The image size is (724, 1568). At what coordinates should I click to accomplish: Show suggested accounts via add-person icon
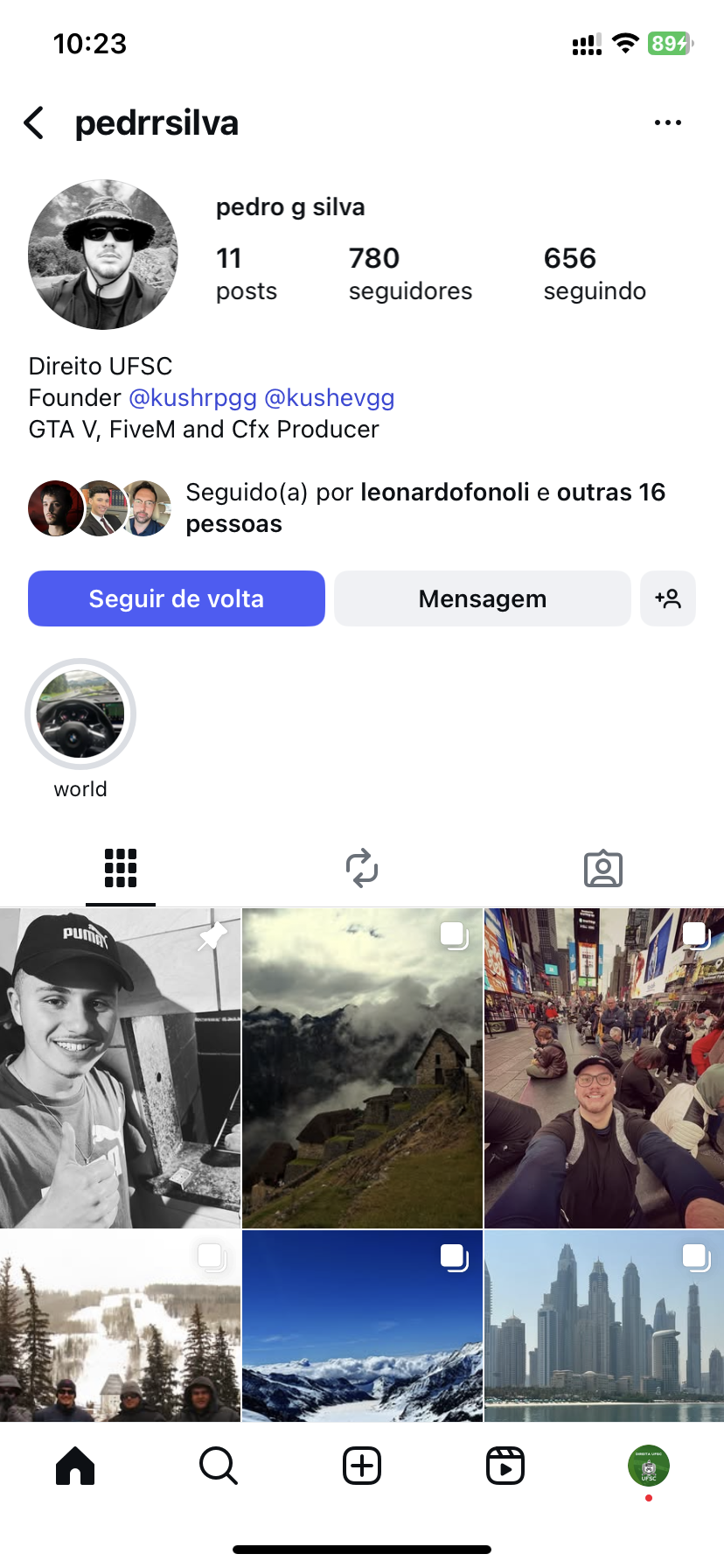tap(667, 598)
